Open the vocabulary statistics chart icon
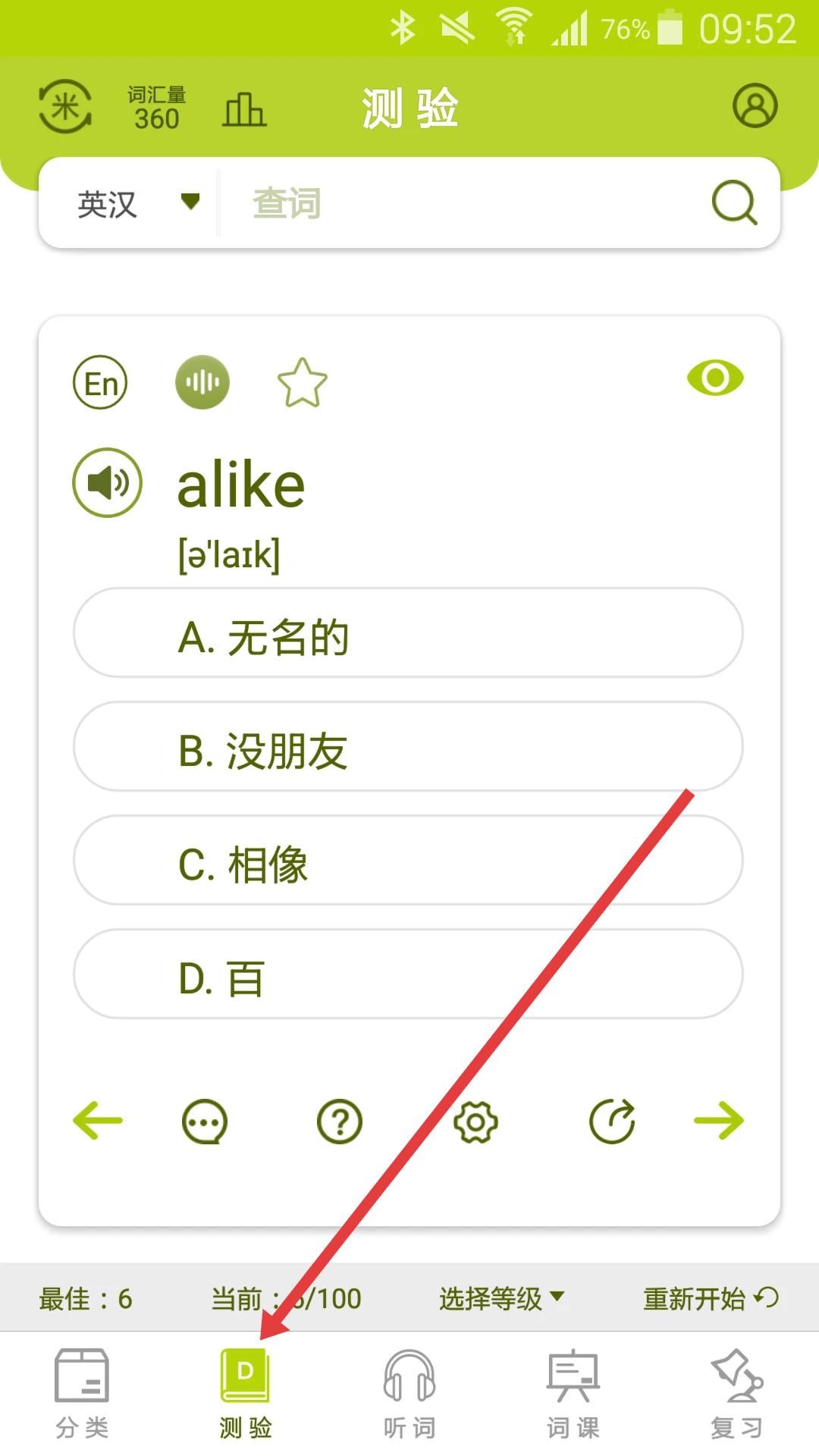 244,108
